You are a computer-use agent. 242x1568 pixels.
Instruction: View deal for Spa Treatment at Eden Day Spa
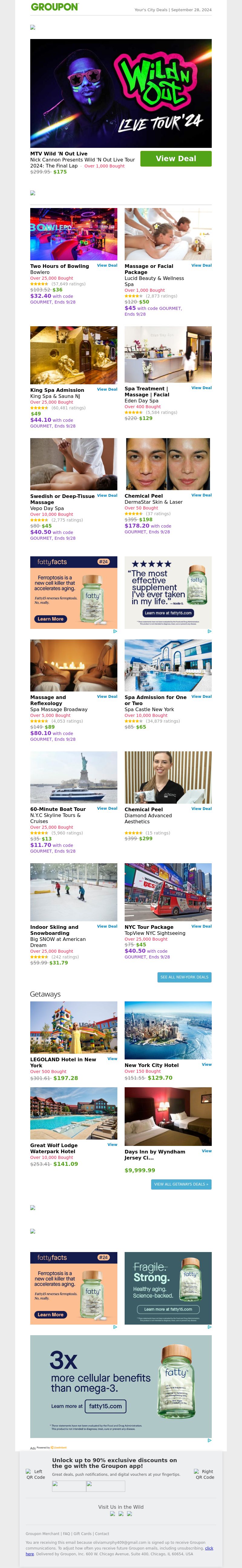201,388
